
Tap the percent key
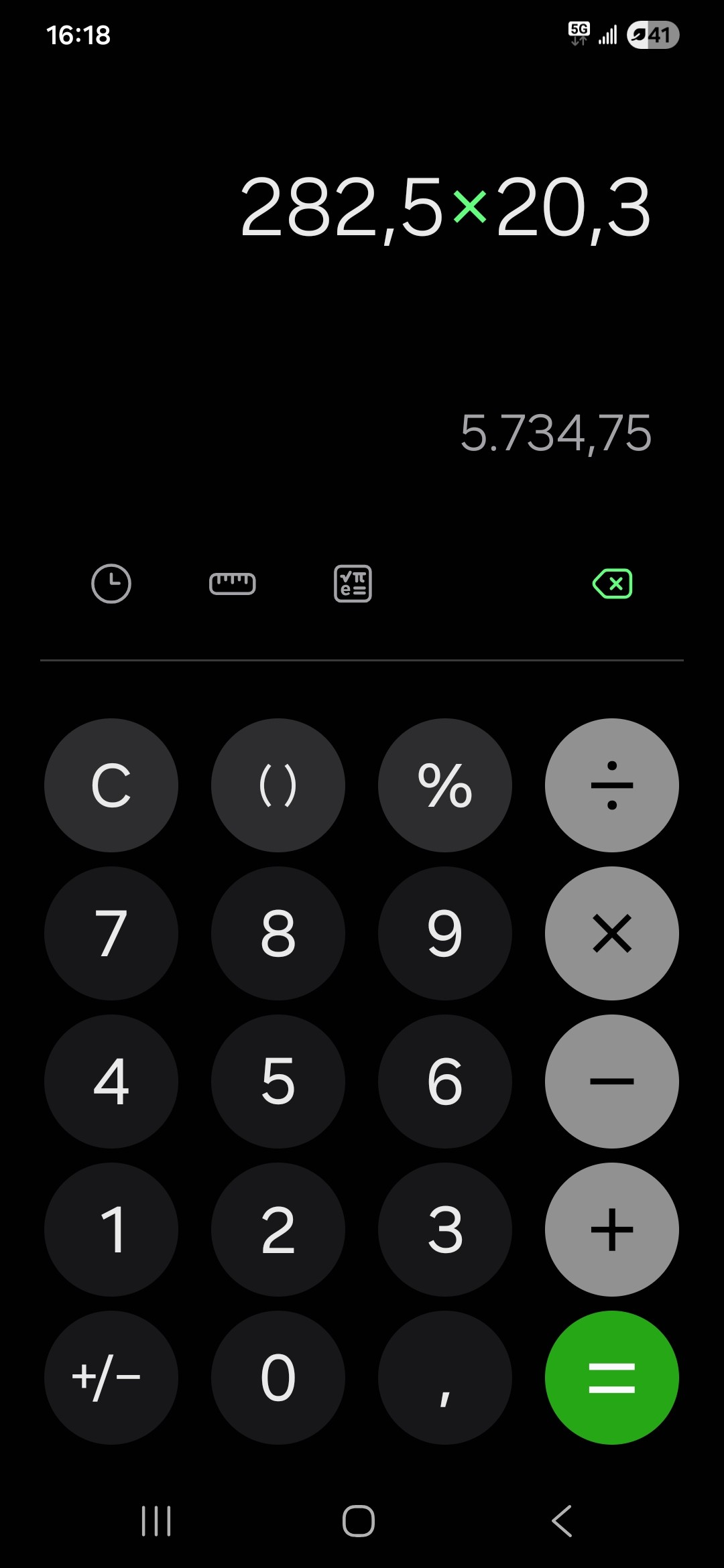tap(444, 785)
